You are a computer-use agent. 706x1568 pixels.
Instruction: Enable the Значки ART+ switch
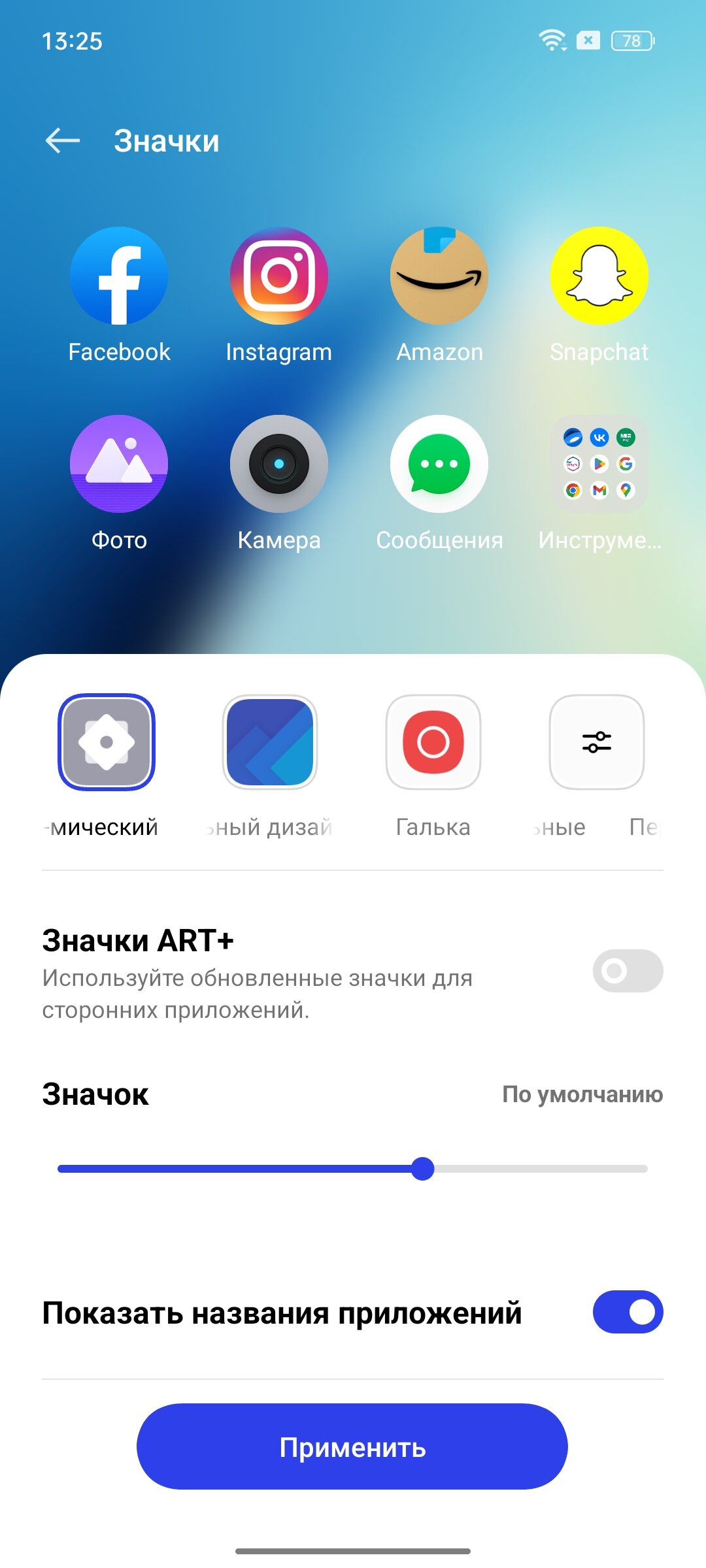628,971
